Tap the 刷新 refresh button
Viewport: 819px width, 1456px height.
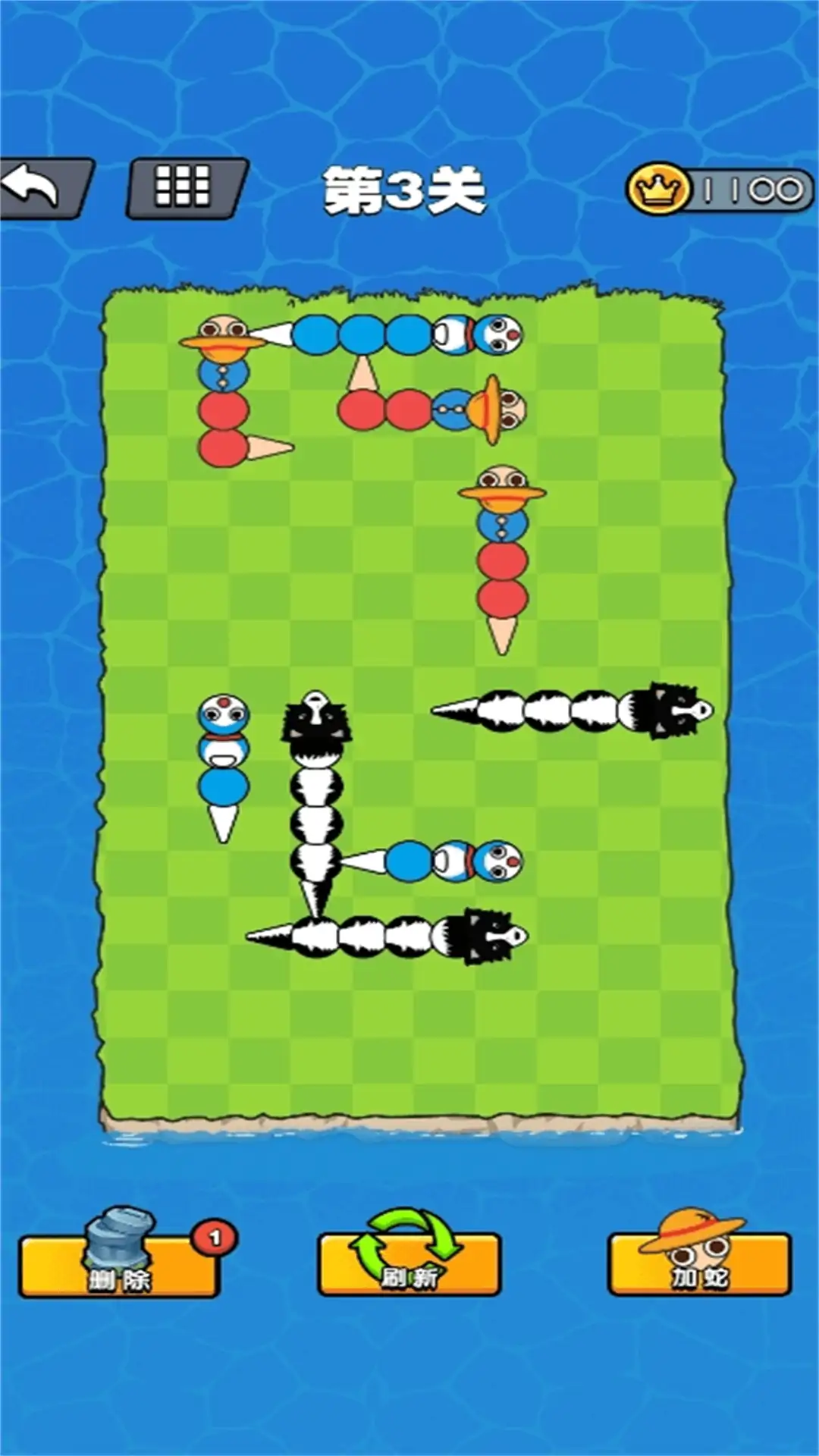coord(409,1264)
